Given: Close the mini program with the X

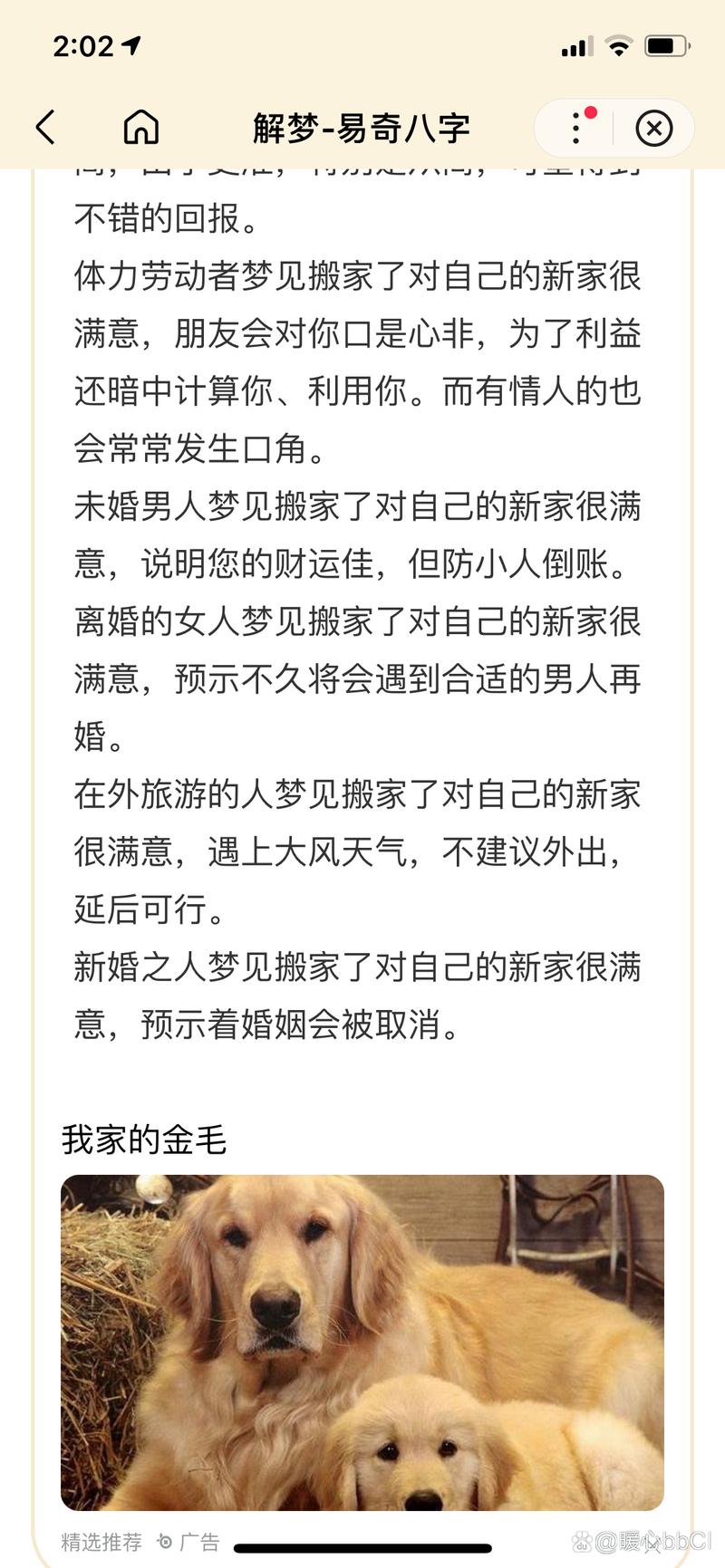Looking at the screenshot, I should (653, 129).
